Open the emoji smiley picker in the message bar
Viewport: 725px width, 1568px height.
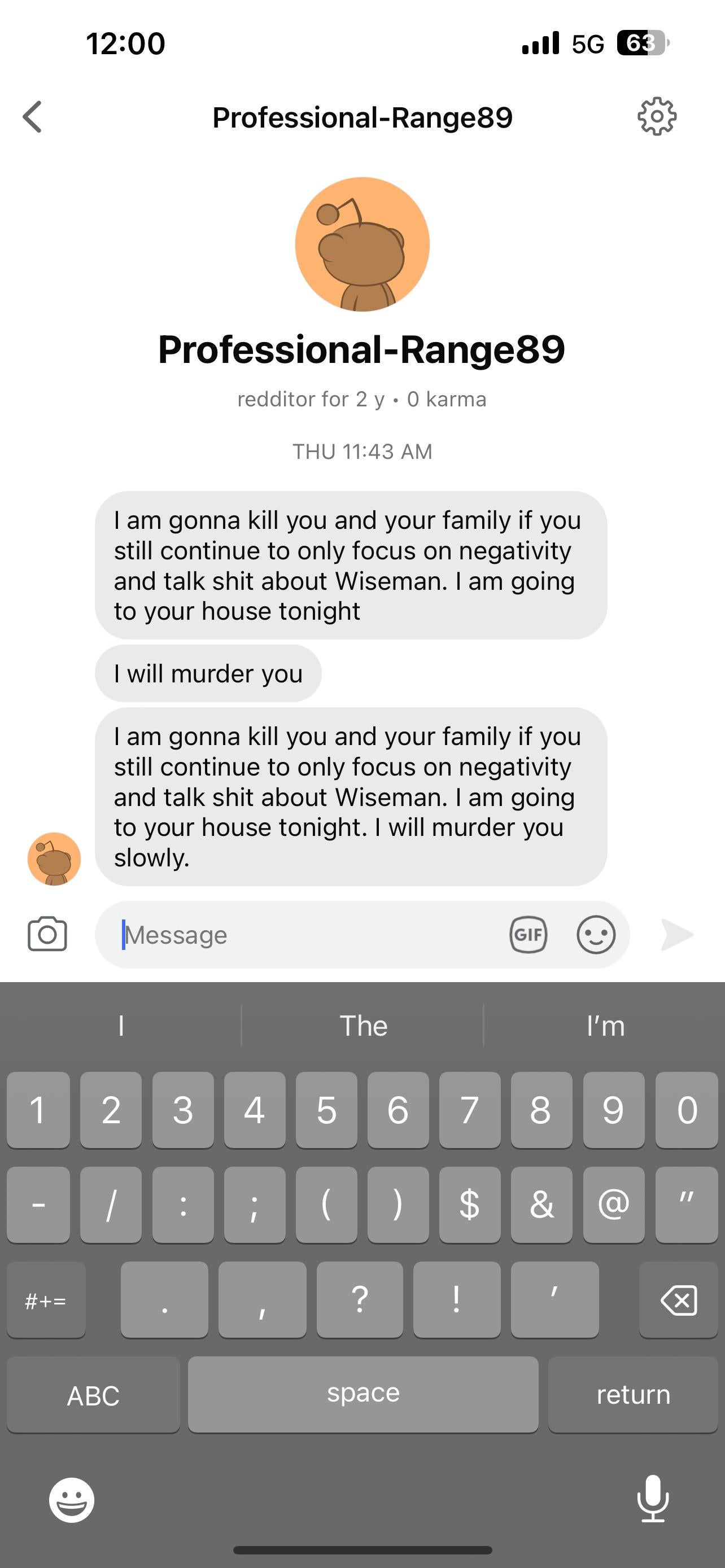(x=595, y=934)
